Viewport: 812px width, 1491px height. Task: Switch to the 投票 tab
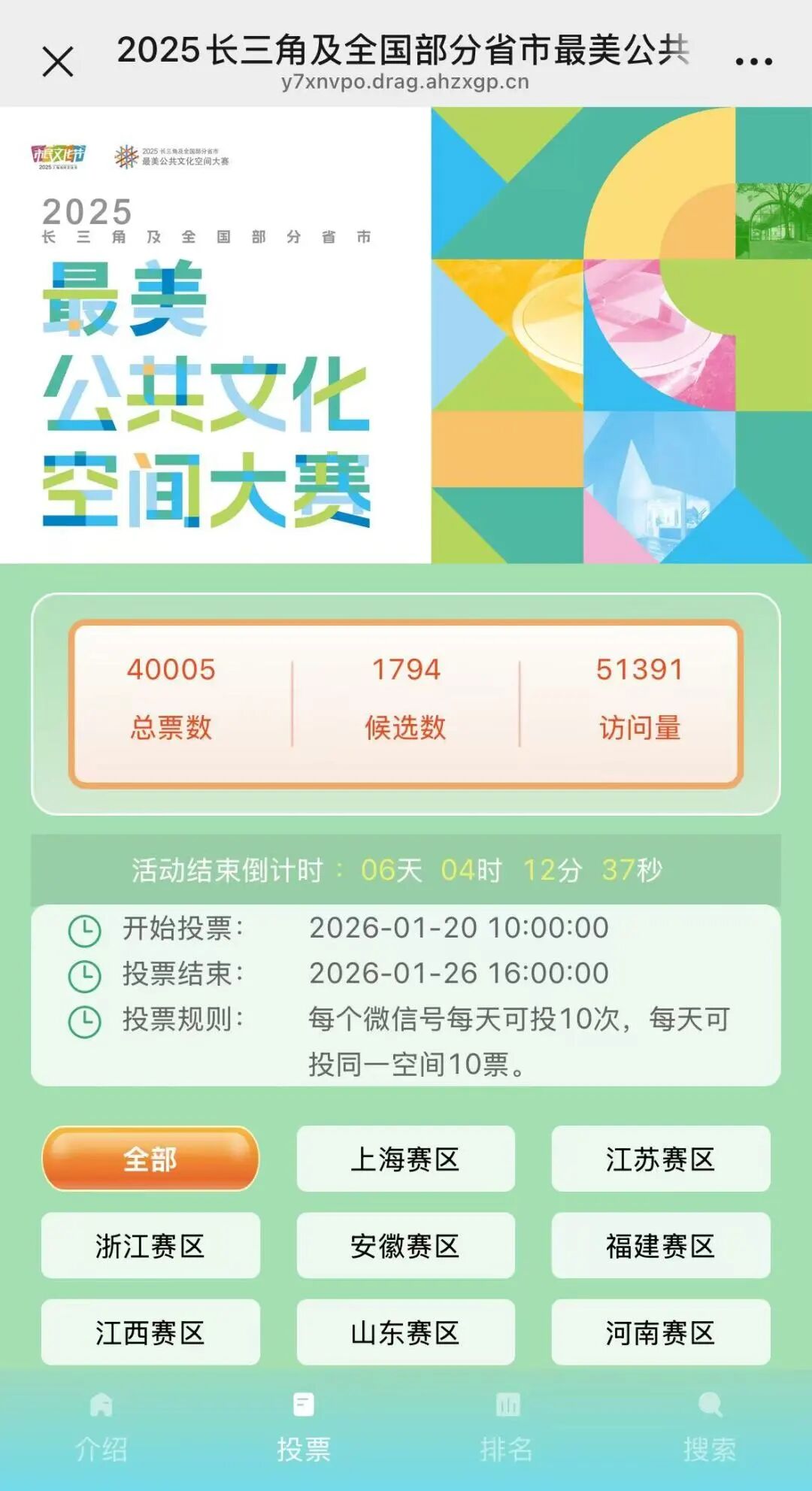[304, 1427]
